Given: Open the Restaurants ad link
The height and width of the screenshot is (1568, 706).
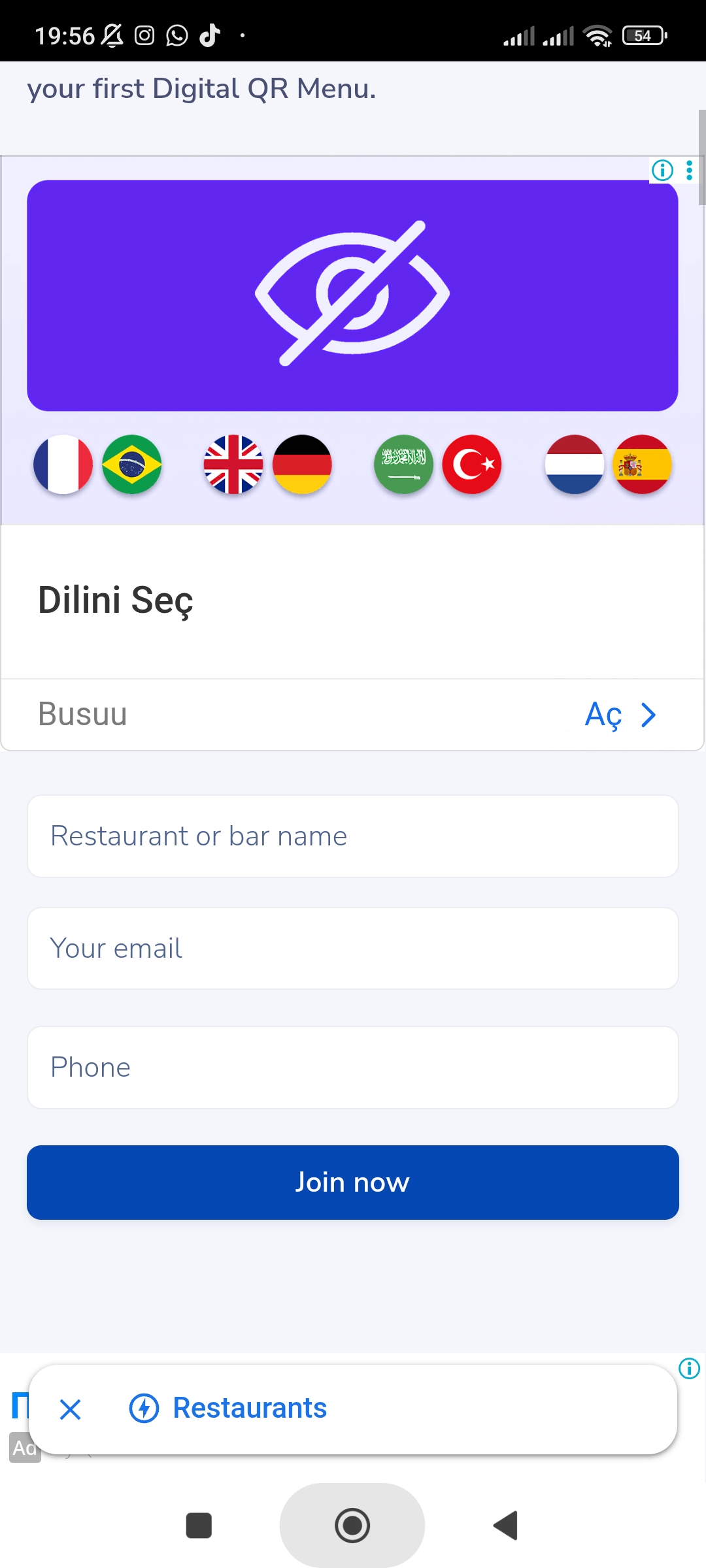Looking at the screenshot, I should (249, 1408).
